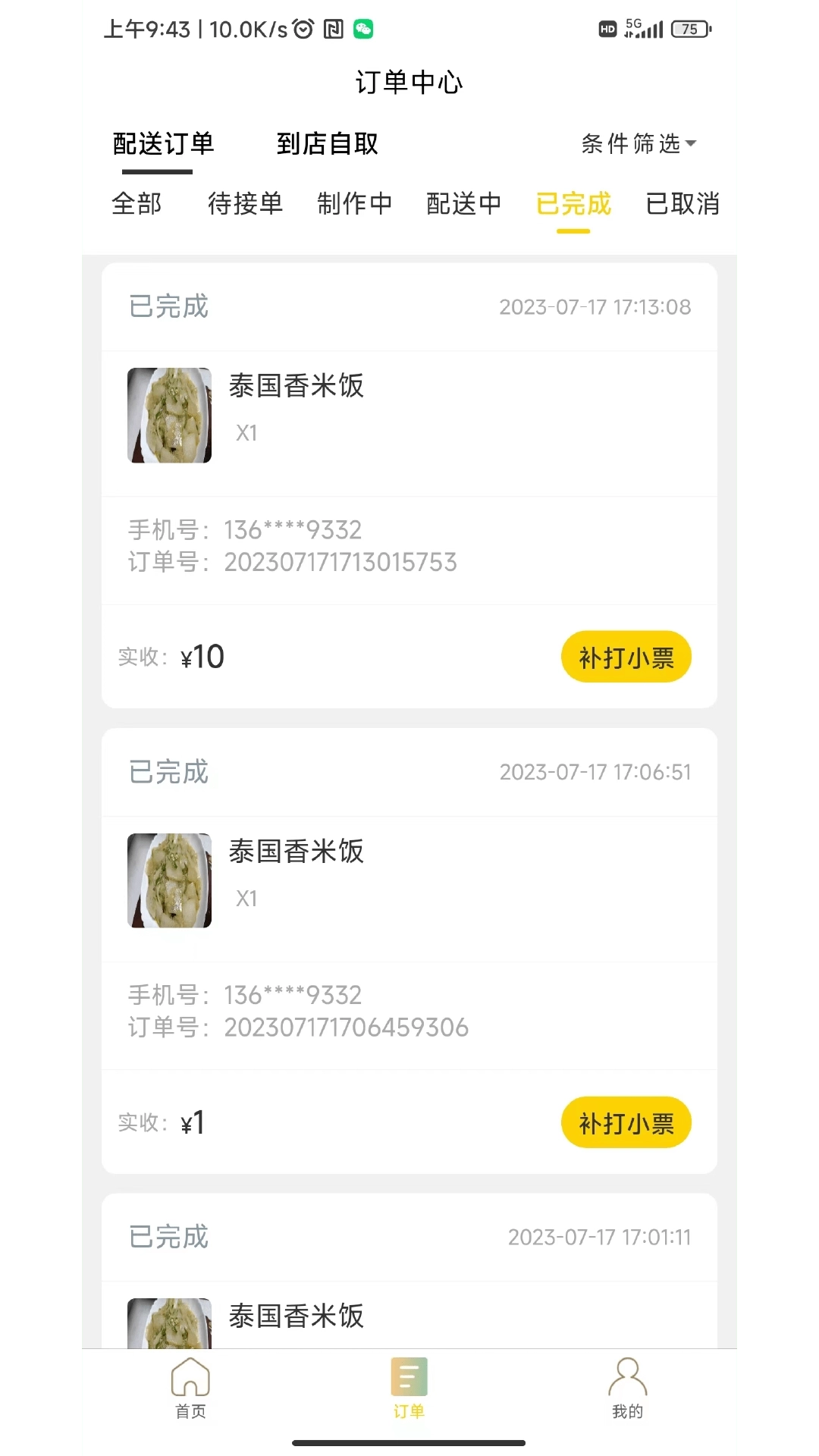Viewport: 819px width, 1456px height.
Task: Open the 泰国香米饭 dish thumbnail in first order
Action: (170, 416)
